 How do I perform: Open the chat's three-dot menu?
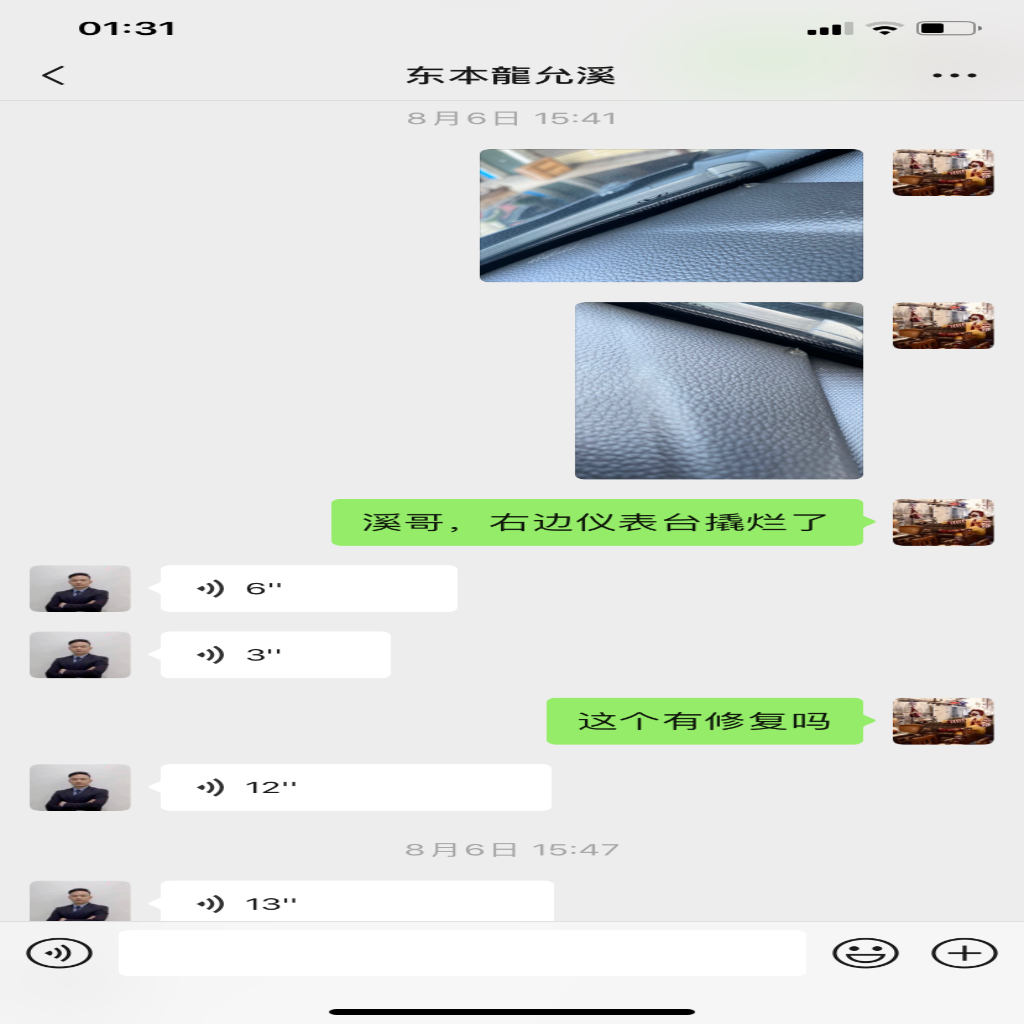[x=953, y=75]
